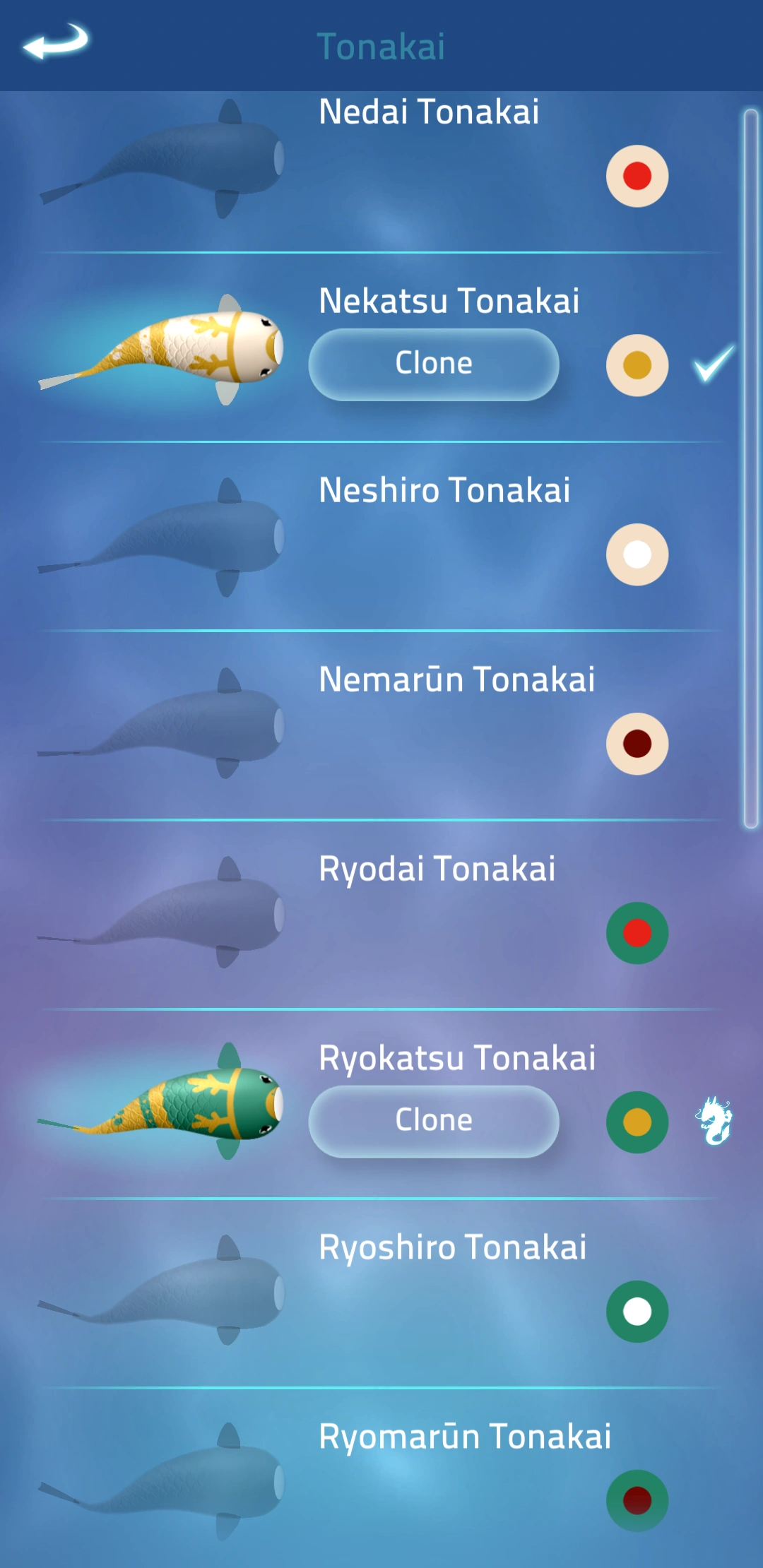Viewport: 763px width, 1568px height.
Task: Tap the checkmark next to Nekatsu Tonakai
Action: coord(715,364)
